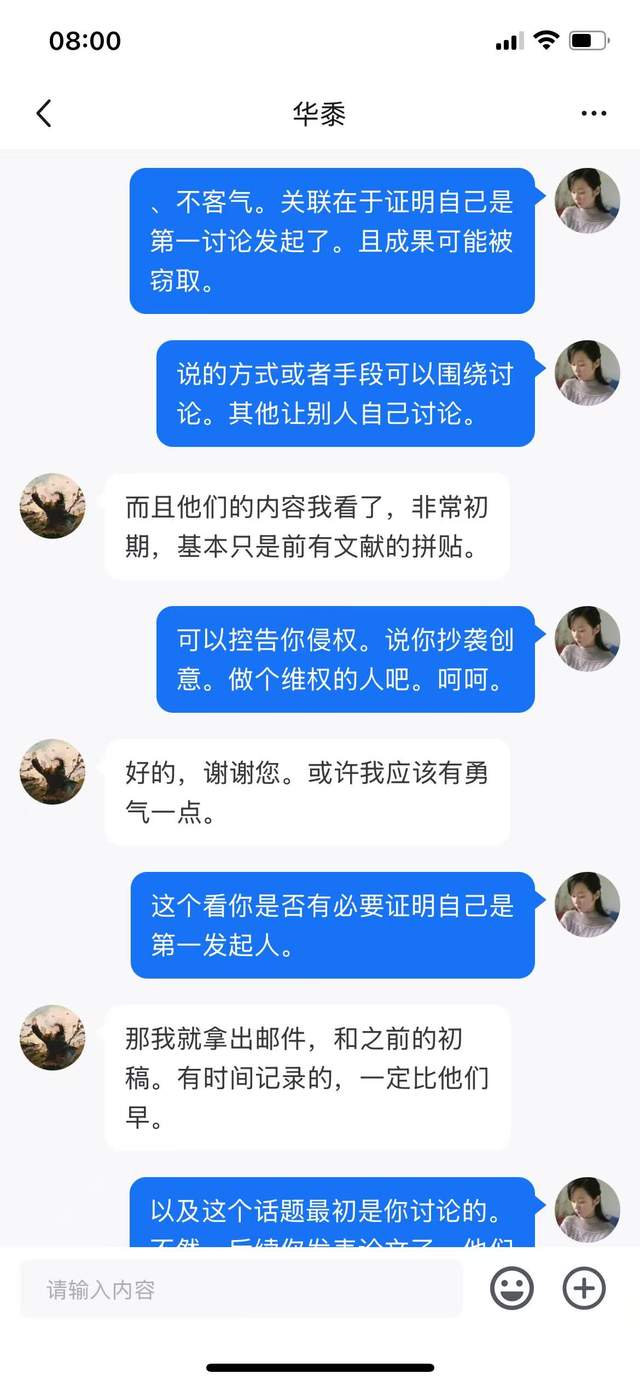This screenshot has height=1385, width=640.
Task: Open sender's avatar beside 不客气 message
Action: pos(587,201)
